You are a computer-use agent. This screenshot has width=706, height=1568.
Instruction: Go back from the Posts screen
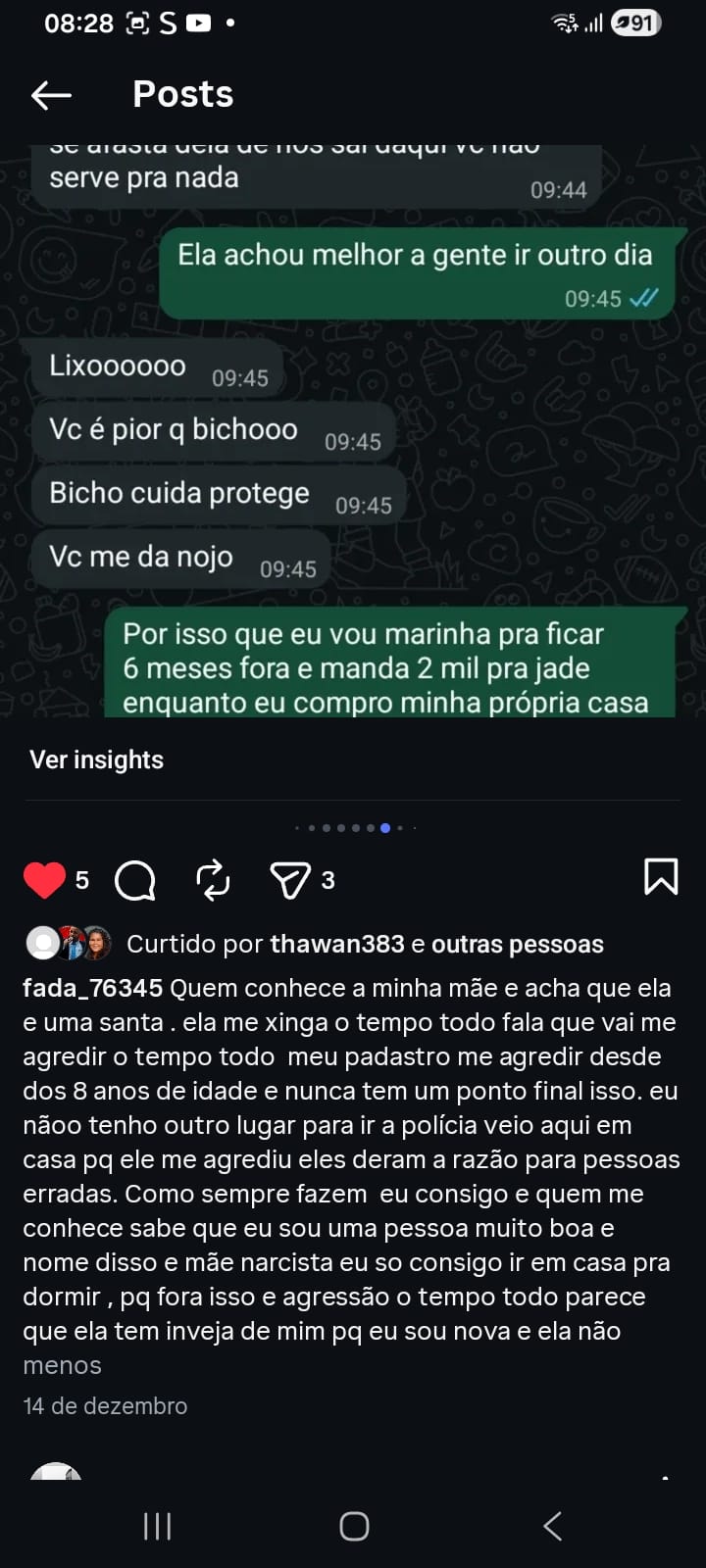(52, 95)
